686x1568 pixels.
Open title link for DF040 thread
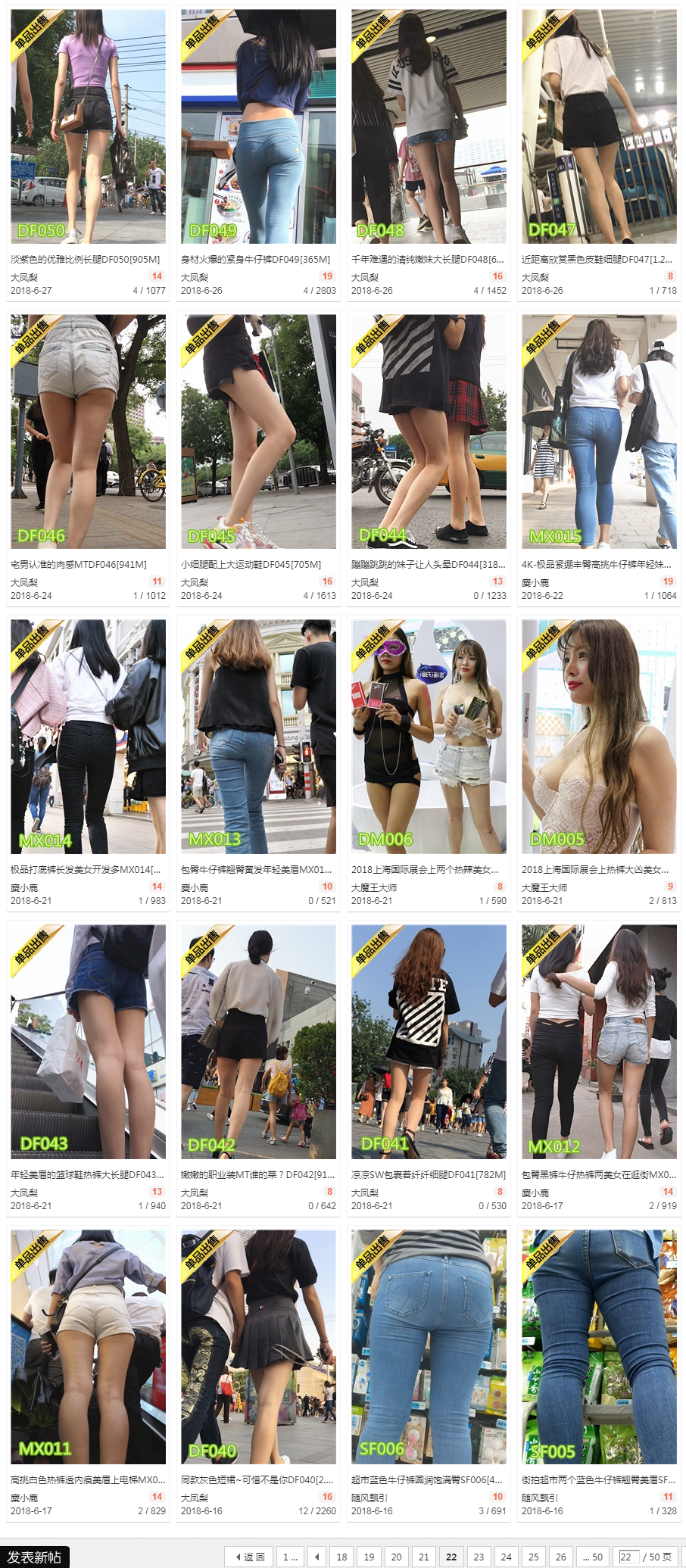[257, 1479]
